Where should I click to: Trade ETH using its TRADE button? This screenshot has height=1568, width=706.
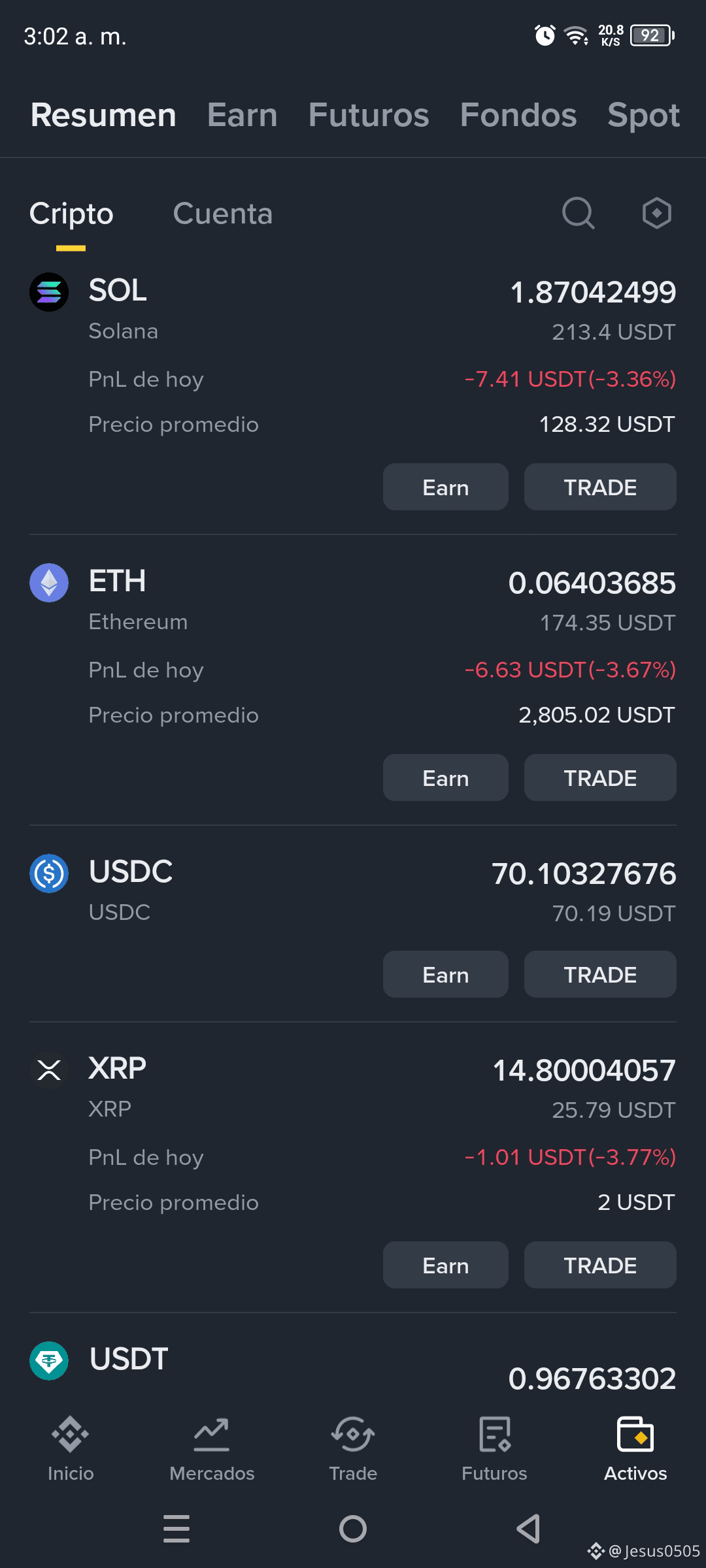click(600, 777)
